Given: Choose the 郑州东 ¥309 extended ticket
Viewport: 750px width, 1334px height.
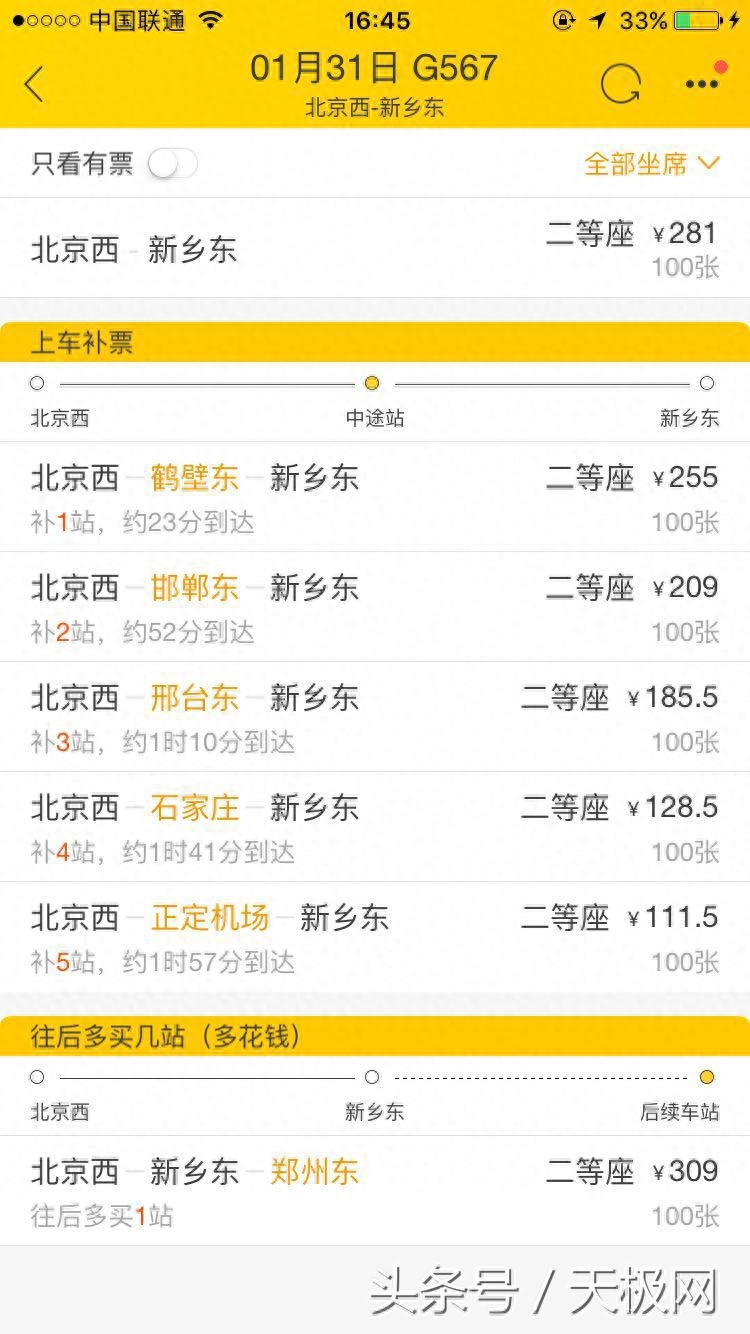Looking at the screenshot, I should coord(375,1190).
